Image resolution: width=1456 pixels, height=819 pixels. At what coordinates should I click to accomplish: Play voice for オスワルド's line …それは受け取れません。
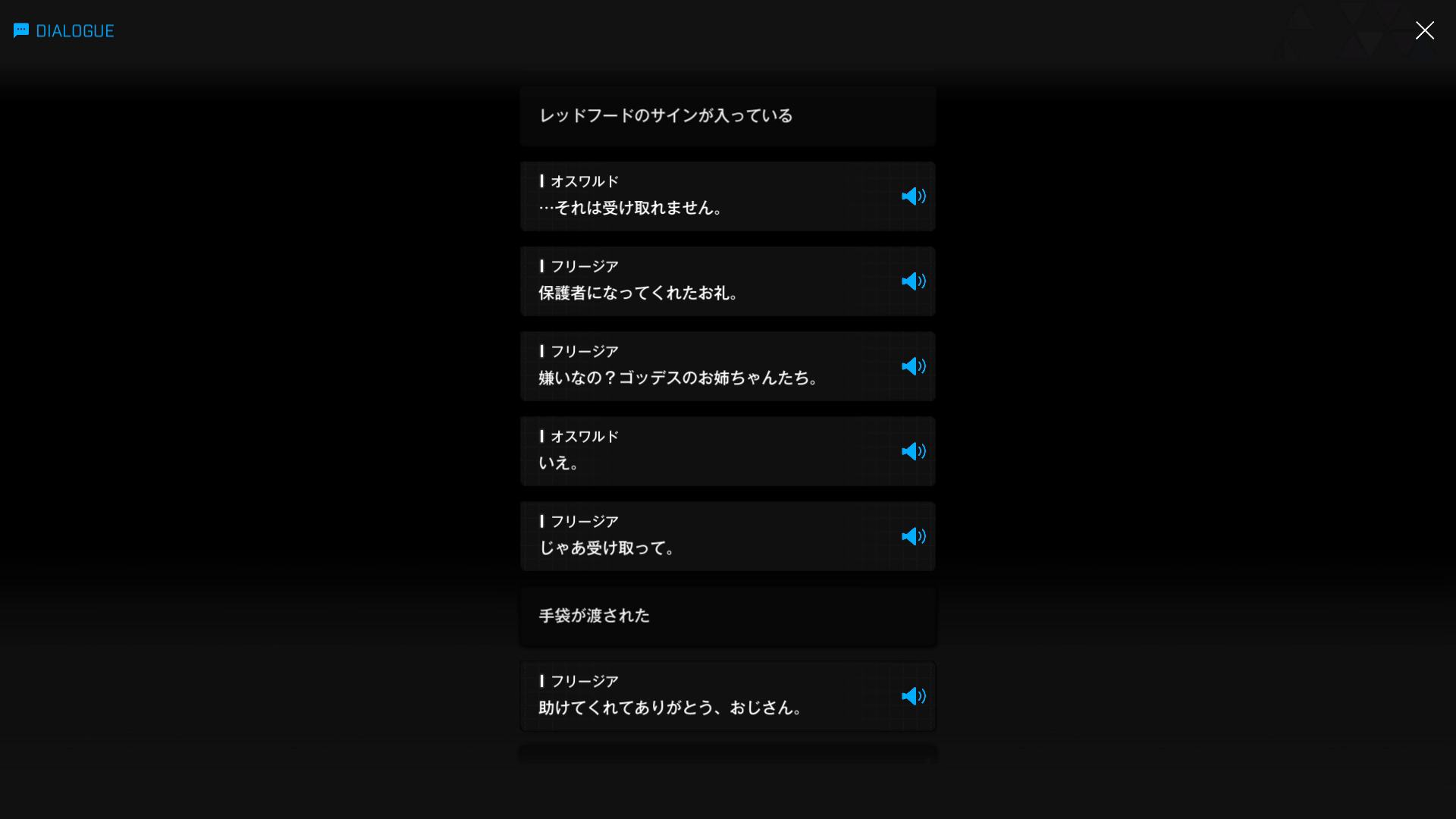(x=913, y=196)
